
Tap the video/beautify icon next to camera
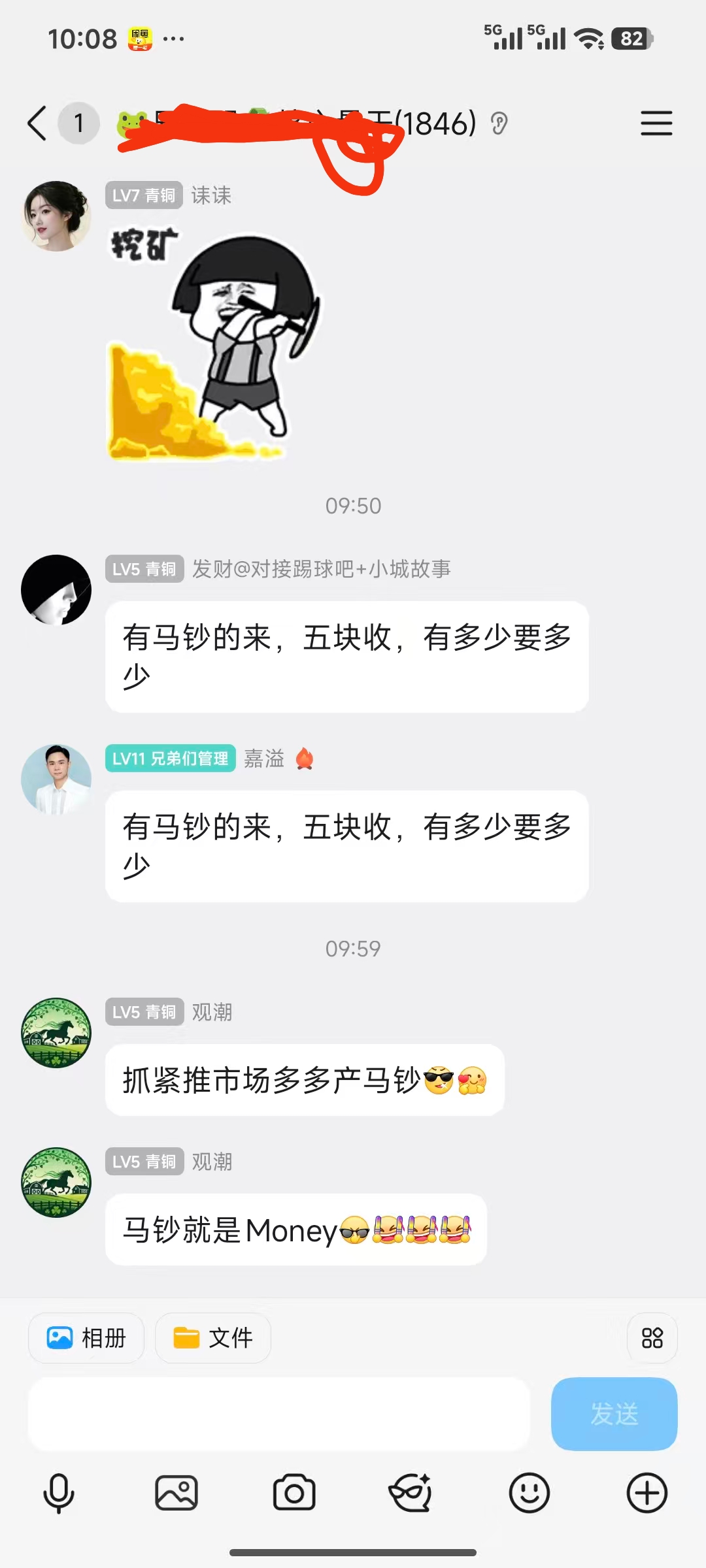pos(411,1493)
